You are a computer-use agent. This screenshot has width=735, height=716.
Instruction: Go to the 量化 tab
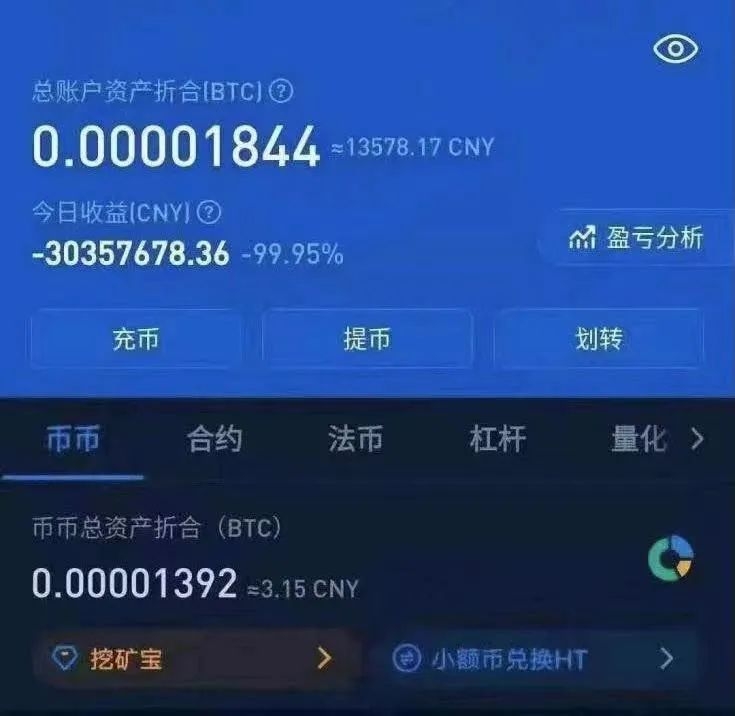click(638, 439)
